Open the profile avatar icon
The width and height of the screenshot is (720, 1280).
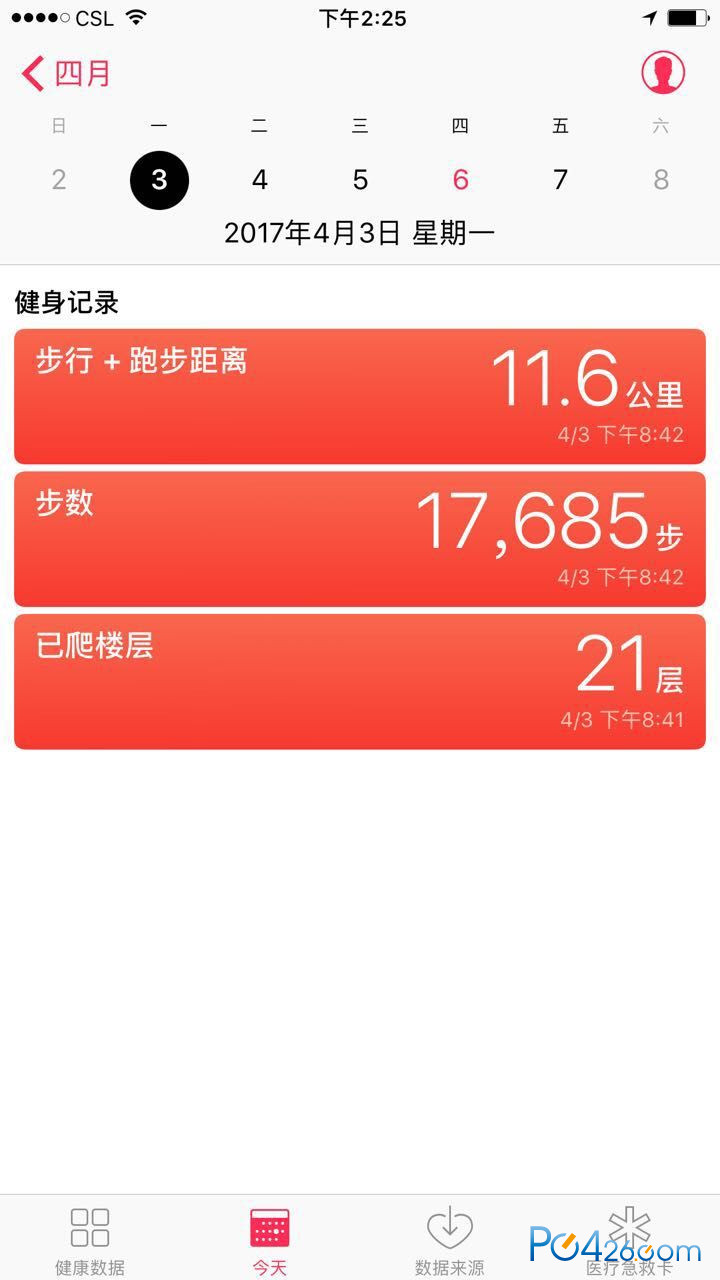[663, 72]
